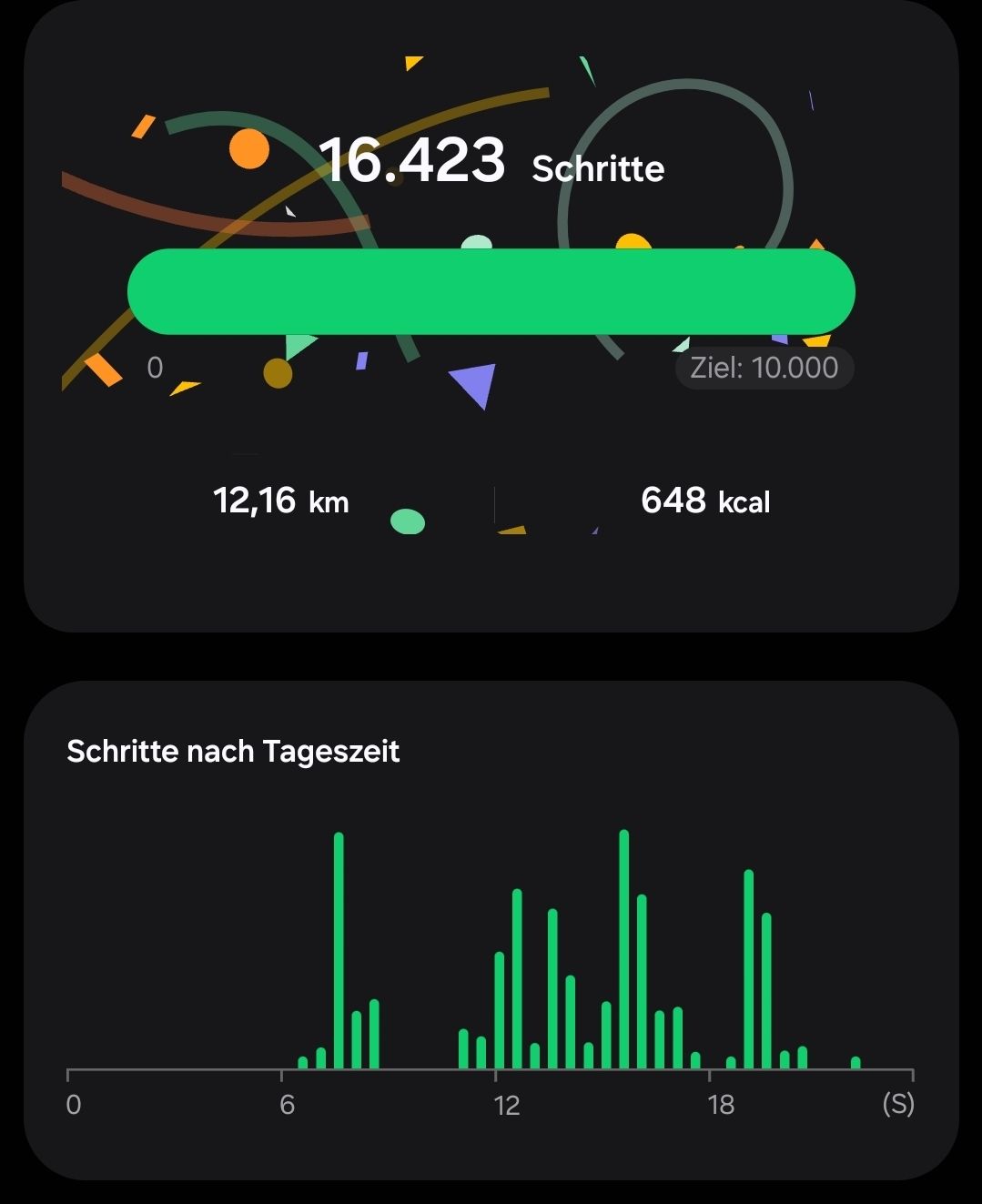Image resolution: width=982 pixels, height=1204 pixels.
Task: Open the Ziel: 10.000 step goal chip
Action: [x=764, y=368]
